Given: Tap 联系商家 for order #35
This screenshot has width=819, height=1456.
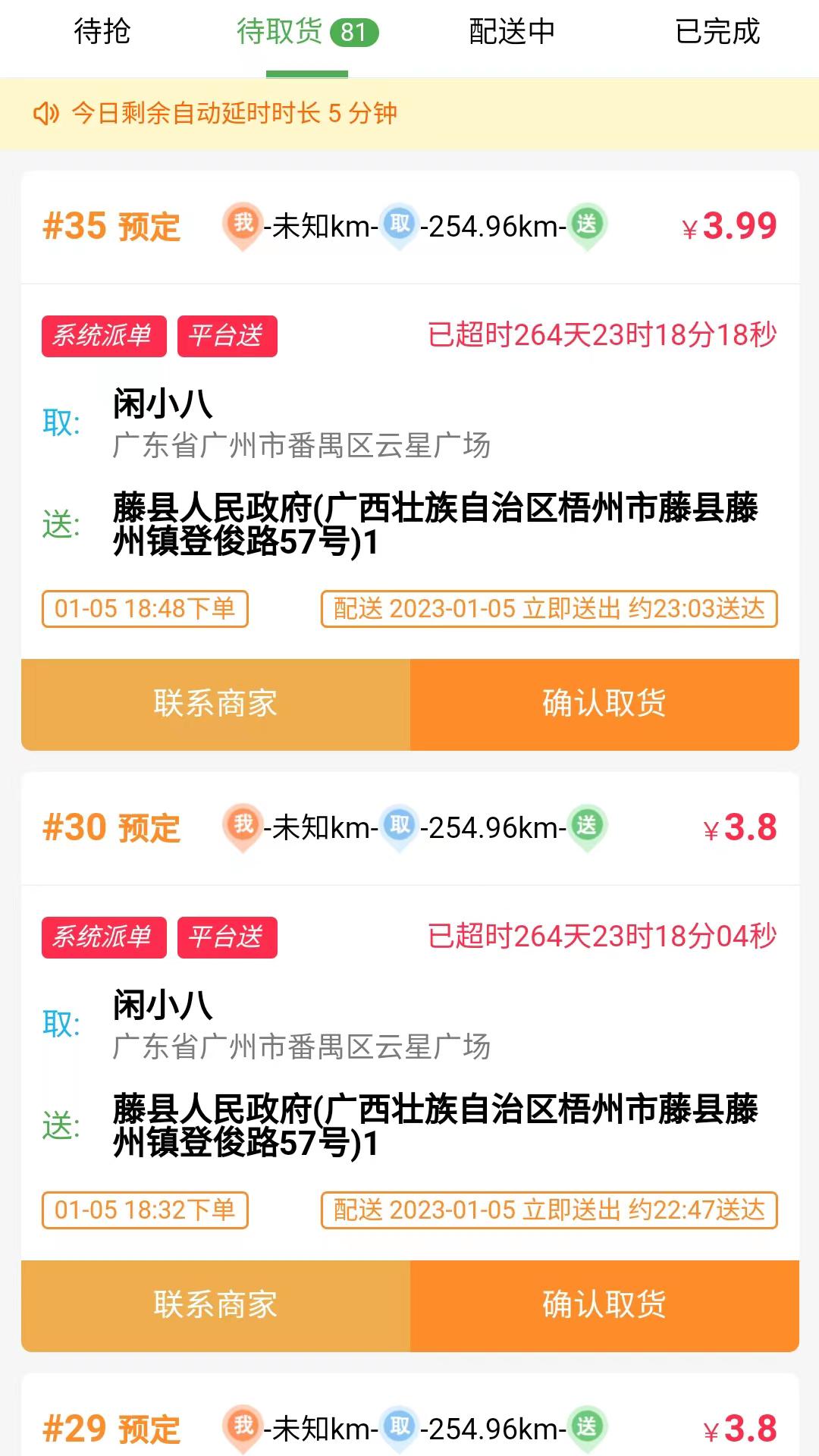Looking at the screenshot, I should (x=215, y=704).
